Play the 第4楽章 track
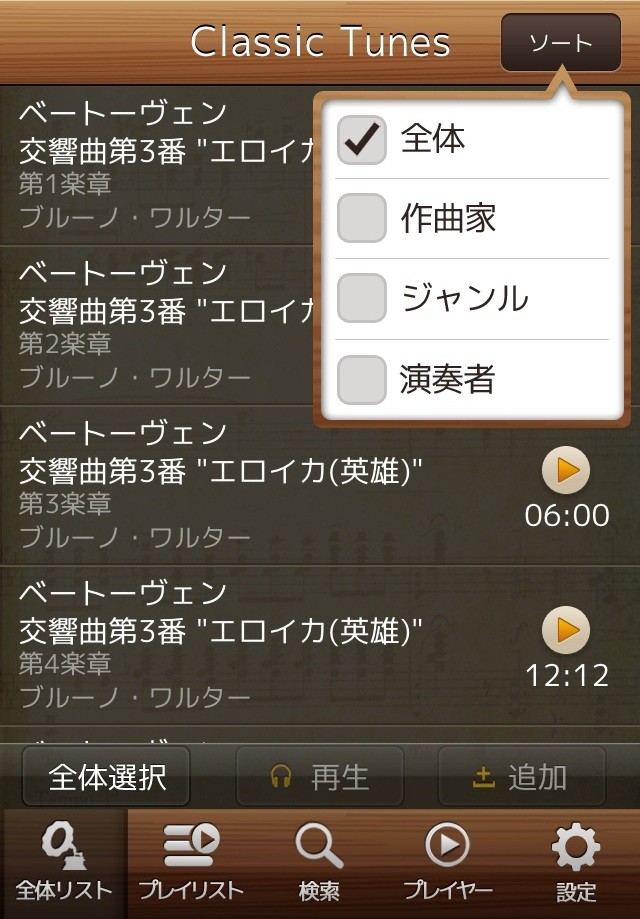Image resolution: width=640 pixels, height=919 pixels. tap(566, 630)
